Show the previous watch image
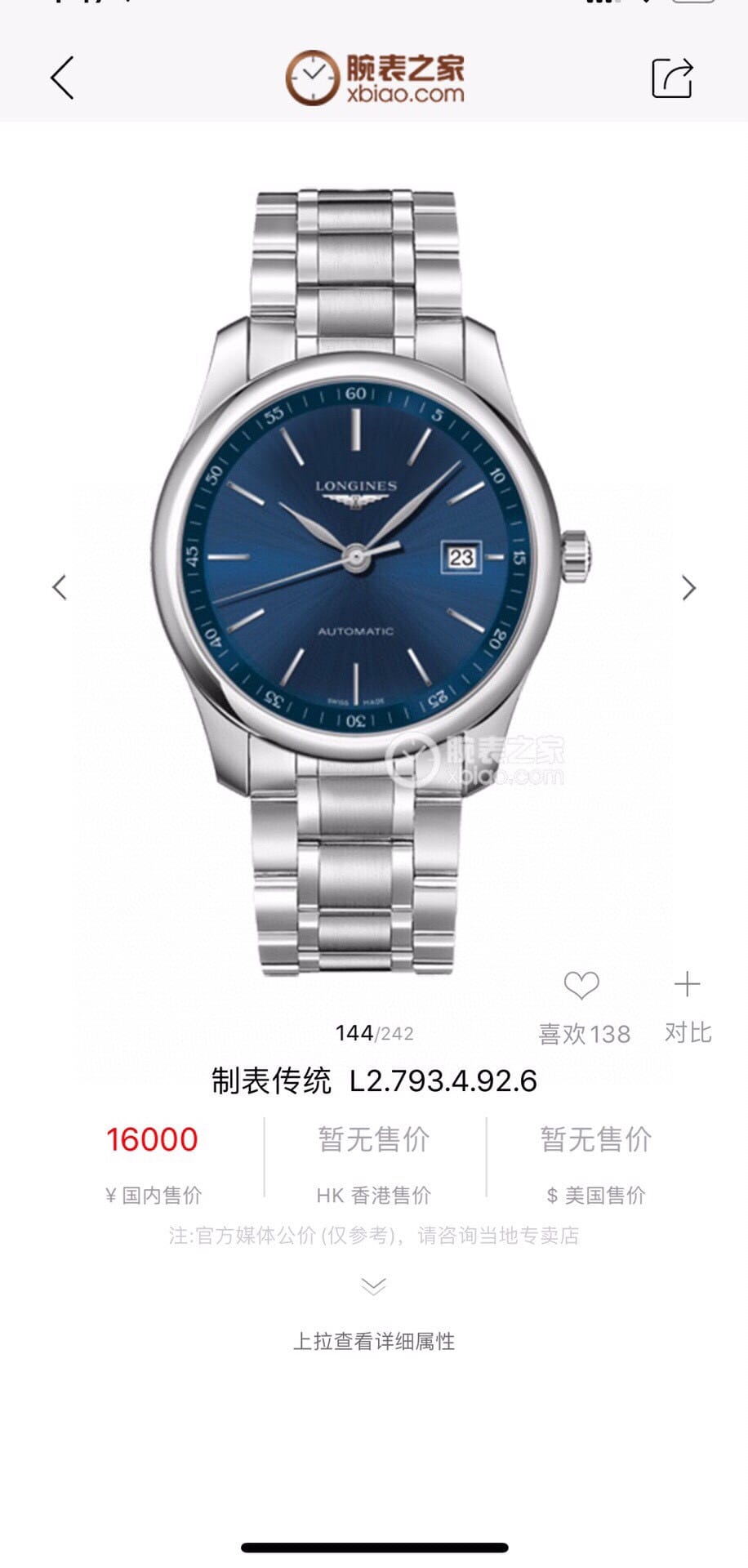Image resolution: width=748 pixels, height=1568 pixels. (59, 587)
